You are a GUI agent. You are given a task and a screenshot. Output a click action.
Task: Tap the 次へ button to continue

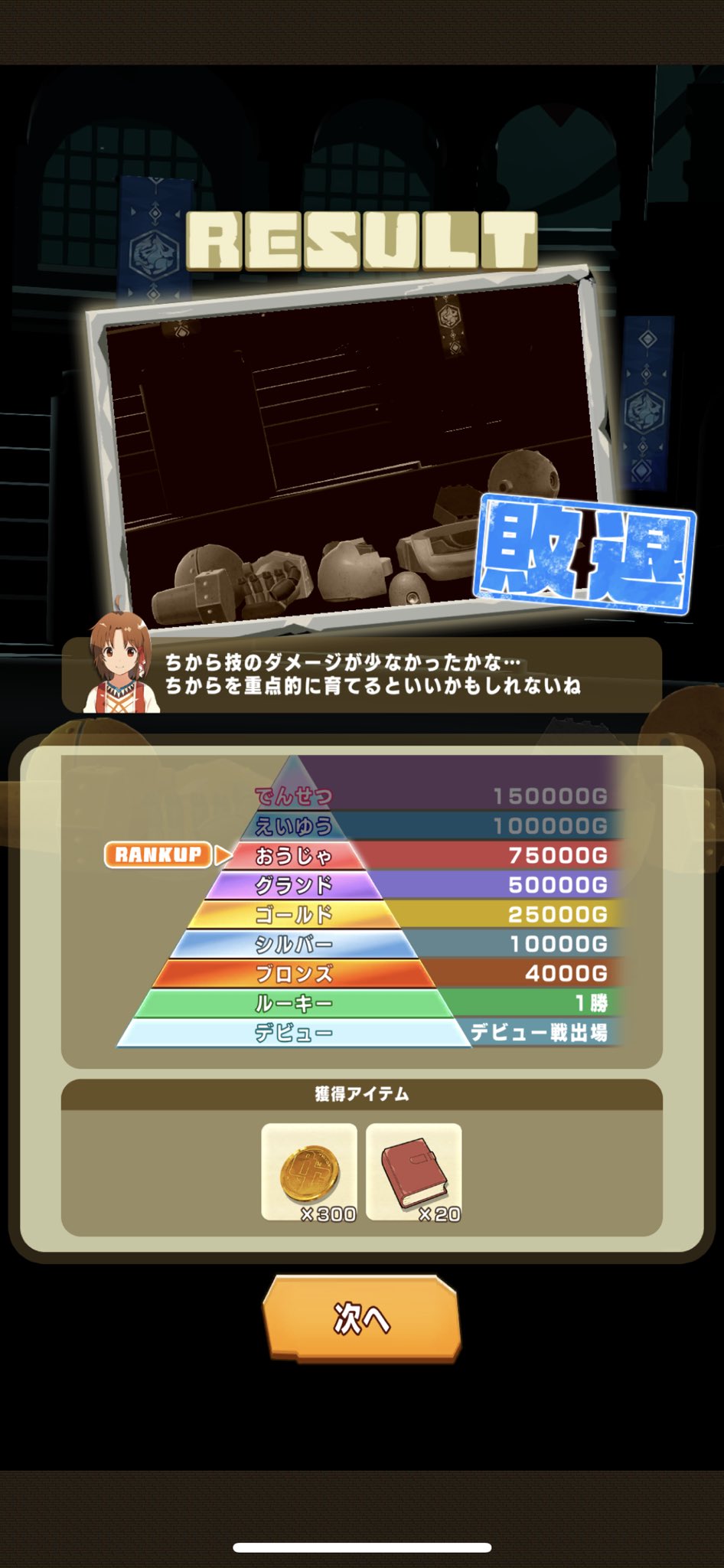click(x=361, y=1318)
